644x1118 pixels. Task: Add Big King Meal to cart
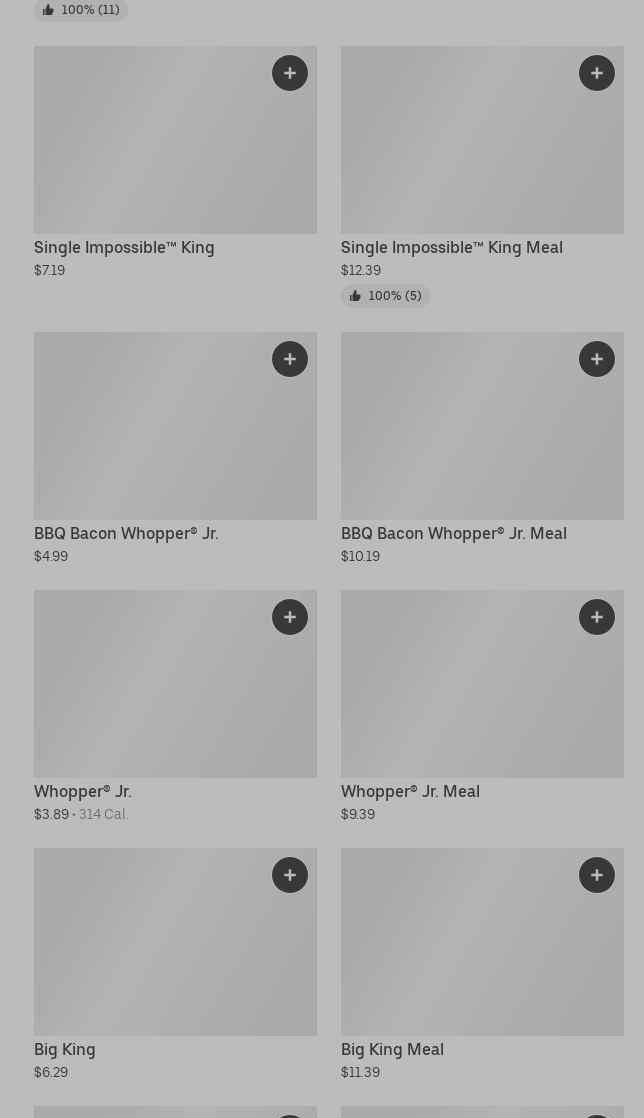coord(597,875)
